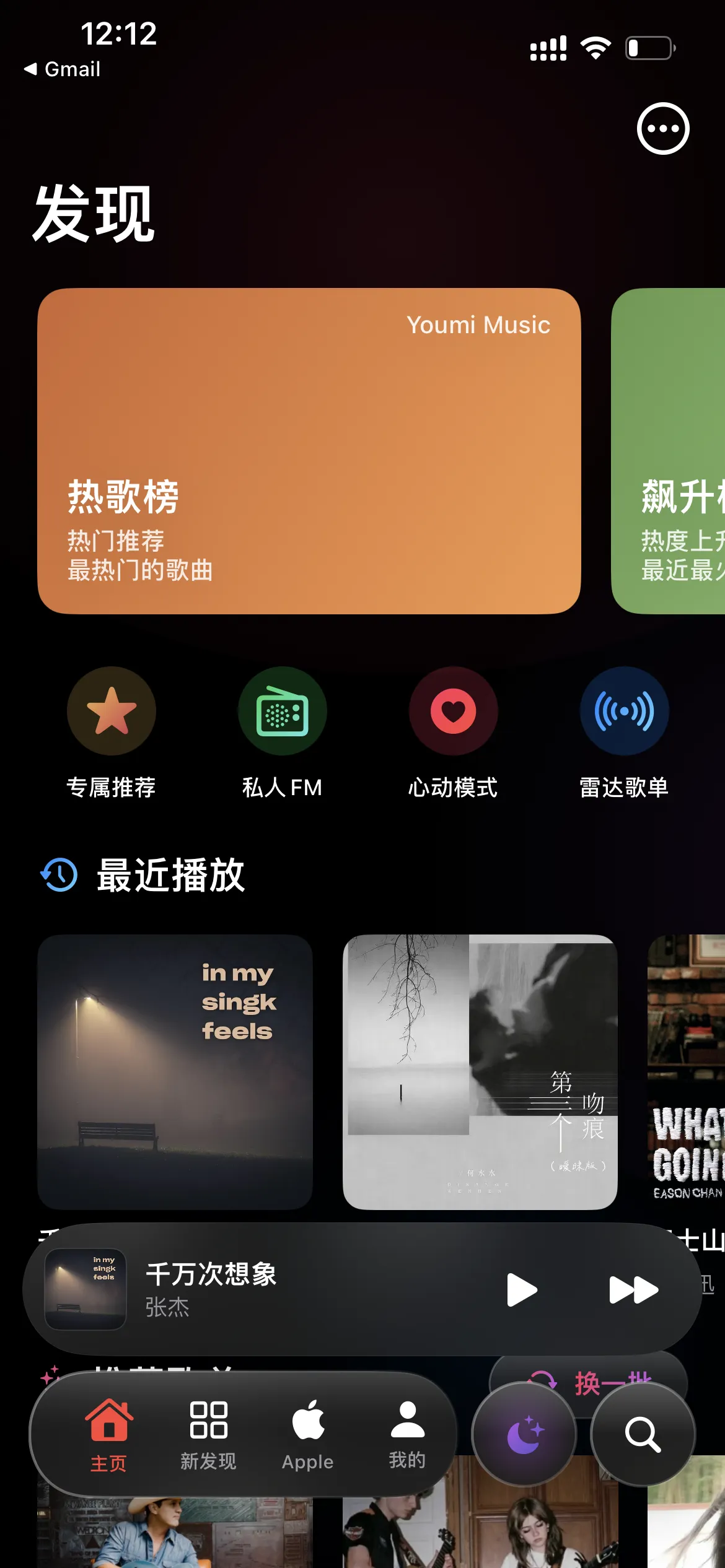
Task: Open the 我的 profile tab
Action: [407, 1435]
